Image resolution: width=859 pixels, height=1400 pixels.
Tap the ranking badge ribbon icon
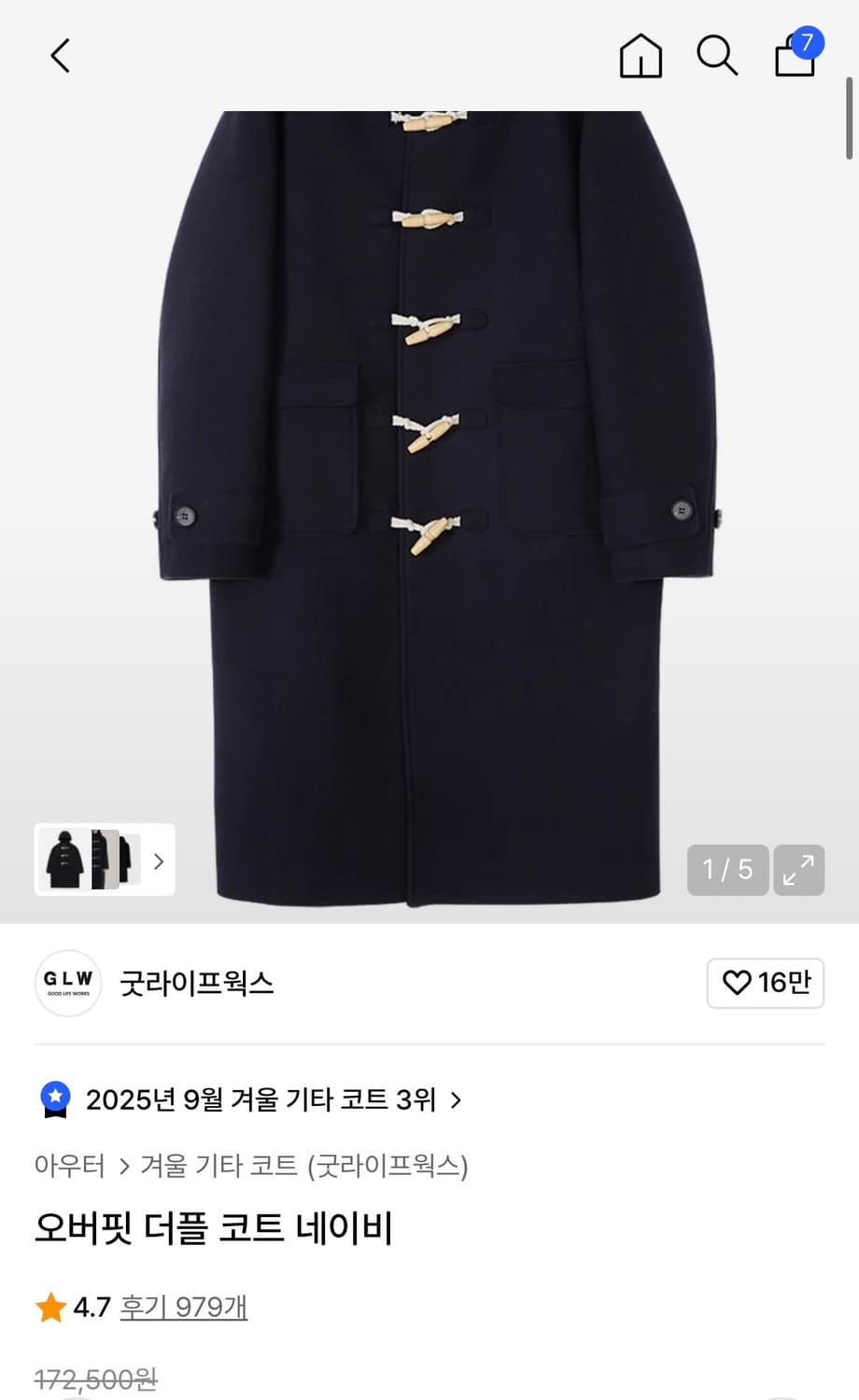click(x=57, y=1099)
